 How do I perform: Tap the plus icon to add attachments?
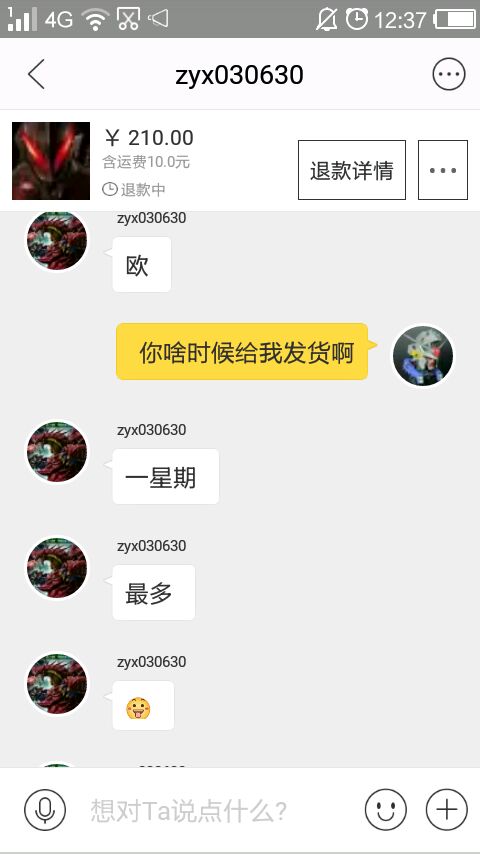[447, 810]
